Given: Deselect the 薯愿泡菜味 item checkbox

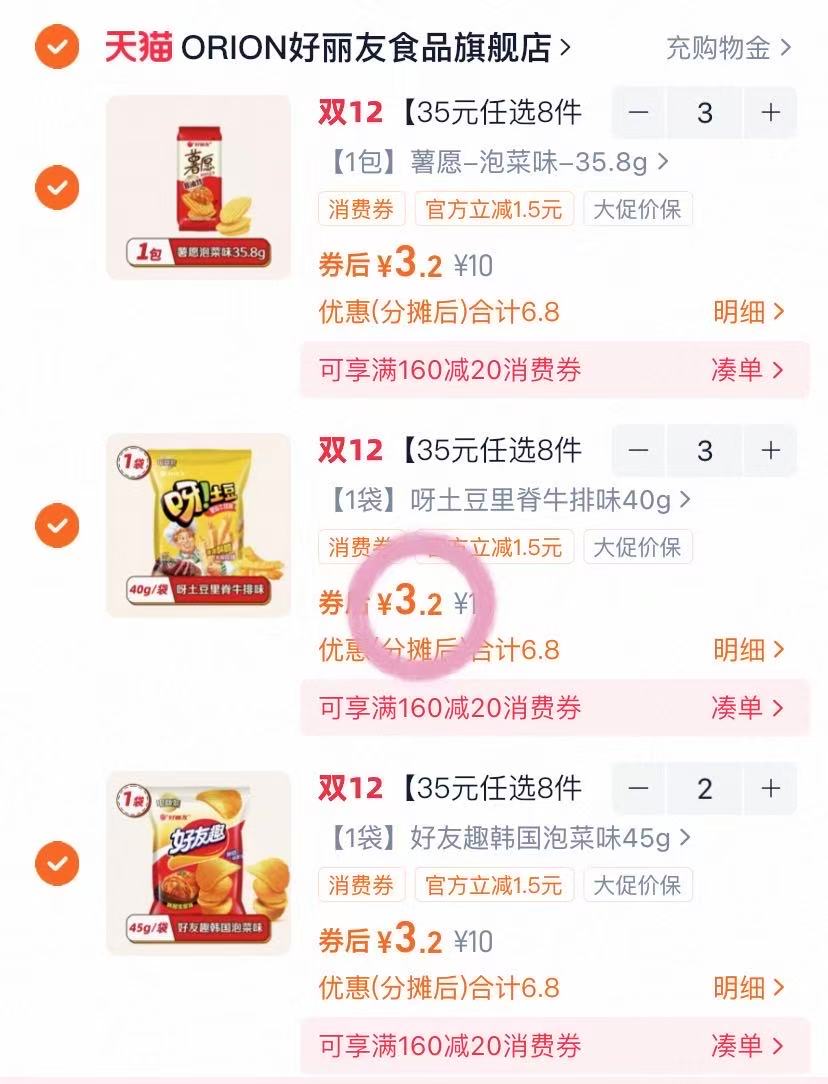Looking at the screenshot, I should click(x=57, y=187).
